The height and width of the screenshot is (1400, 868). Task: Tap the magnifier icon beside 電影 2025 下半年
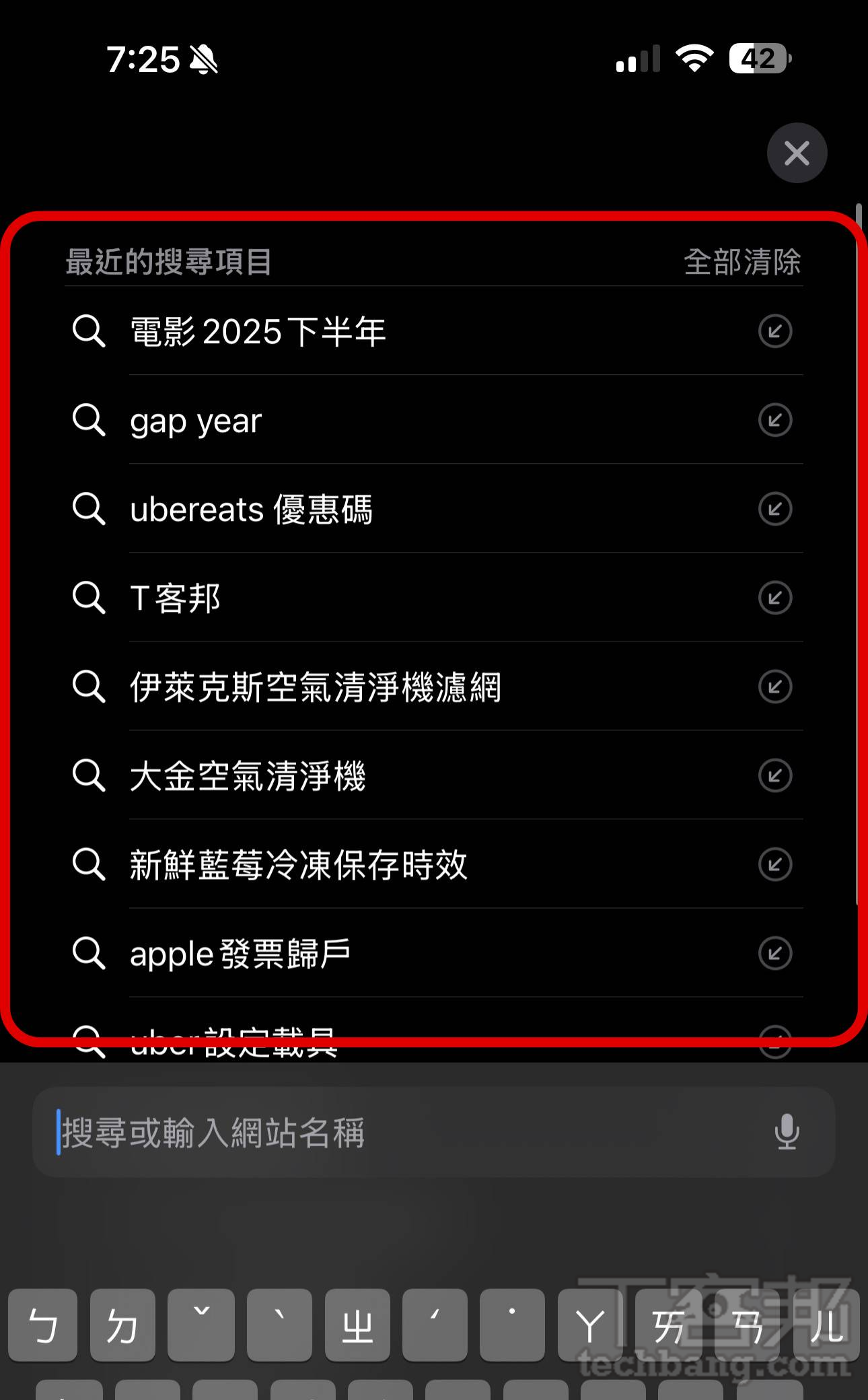(89, 330)
